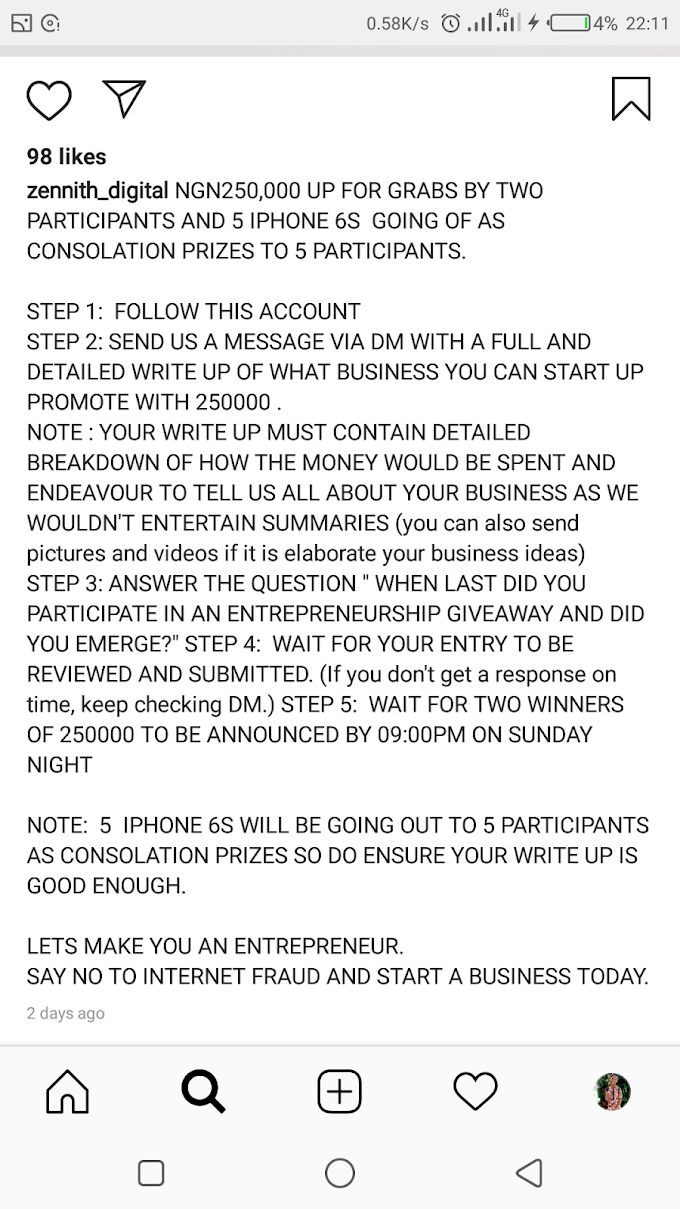Open the Search tab
The height and width of the screenshot is (1209, 680).
pyautogui.click(x=203, y=1091)
